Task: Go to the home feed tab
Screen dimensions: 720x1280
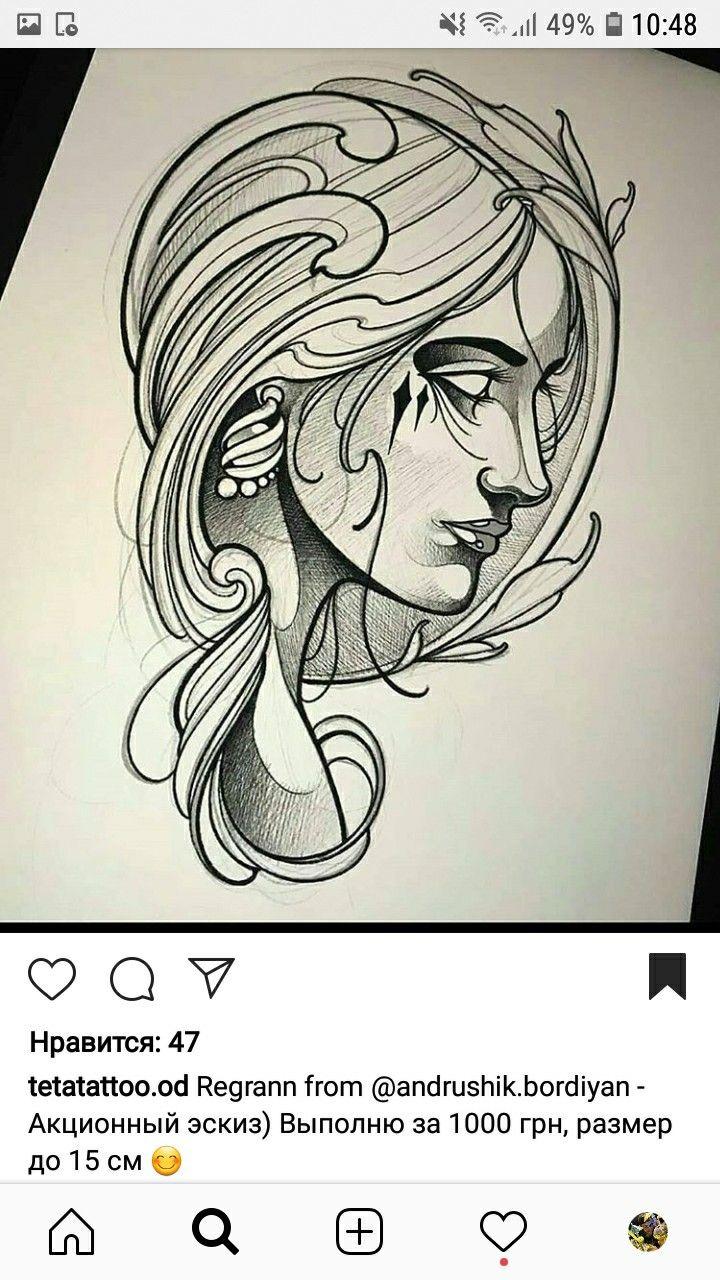Action: point(72,1231)
